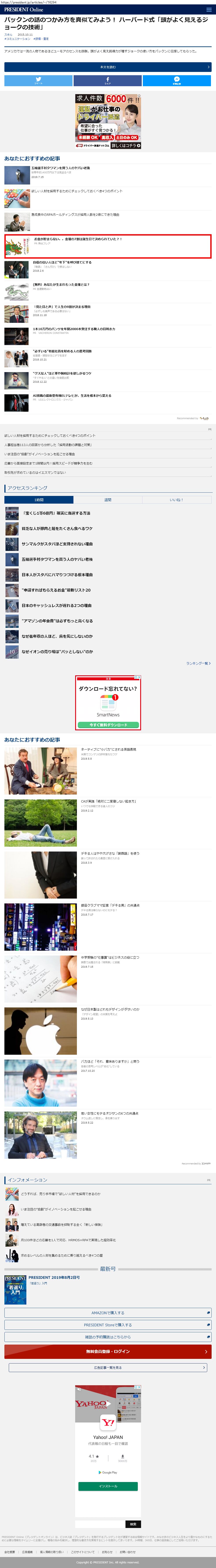Share the article on Facebook
This screenshot has width=216, height=1568.
(108, 80)
